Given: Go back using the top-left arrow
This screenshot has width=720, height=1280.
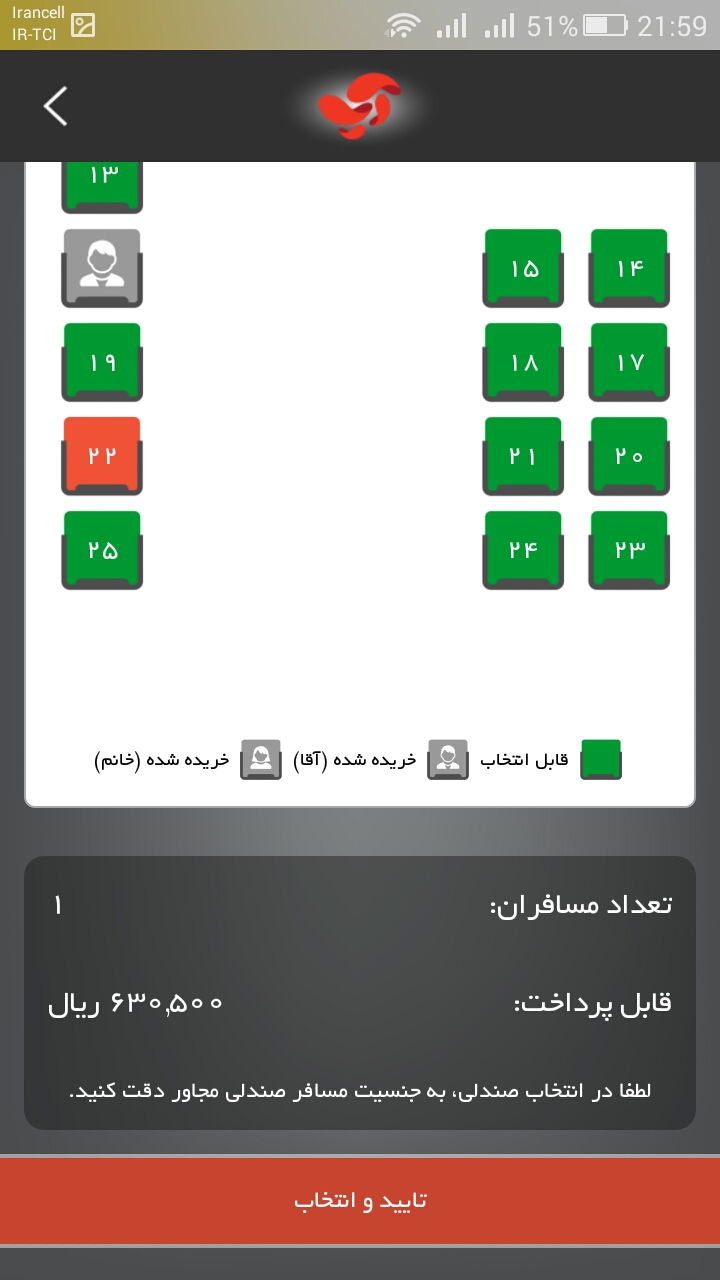Looking at the screenshot, I should click(55, 106).
